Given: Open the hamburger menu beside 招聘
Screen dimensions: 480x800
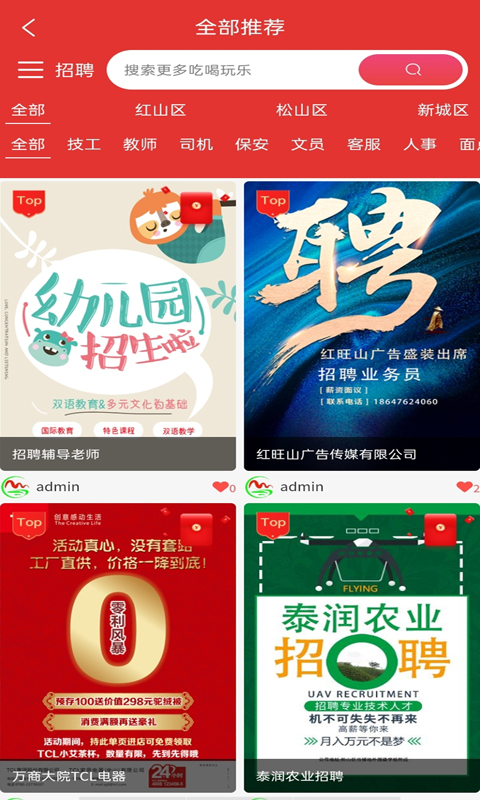Looking at the screenshot, I should tap(31, 69).
